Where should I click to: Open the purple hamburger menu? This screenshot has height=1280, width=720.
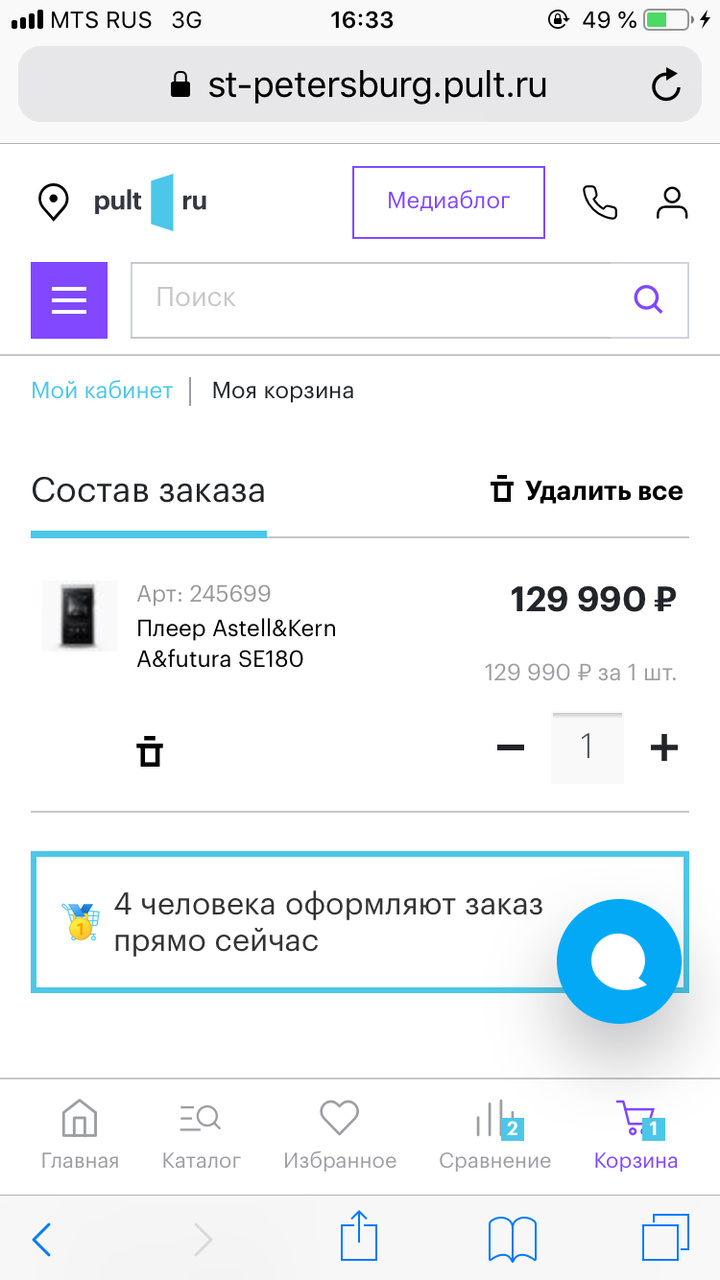[x=69, y=300]
